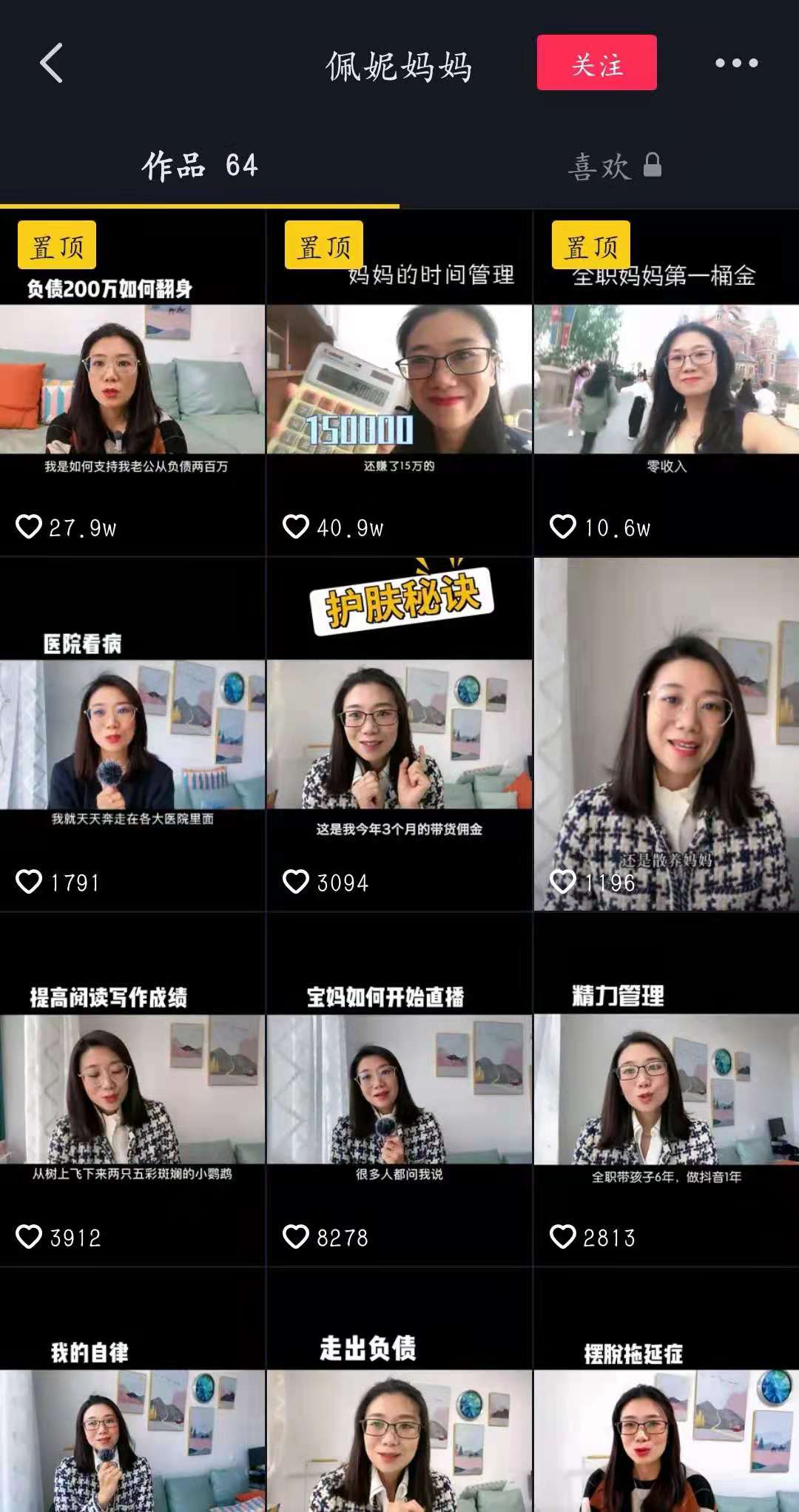Click the heart icon under 医院看病 video
The image size is (799, 1512).
pyautogui.click(x=31, y=882)
